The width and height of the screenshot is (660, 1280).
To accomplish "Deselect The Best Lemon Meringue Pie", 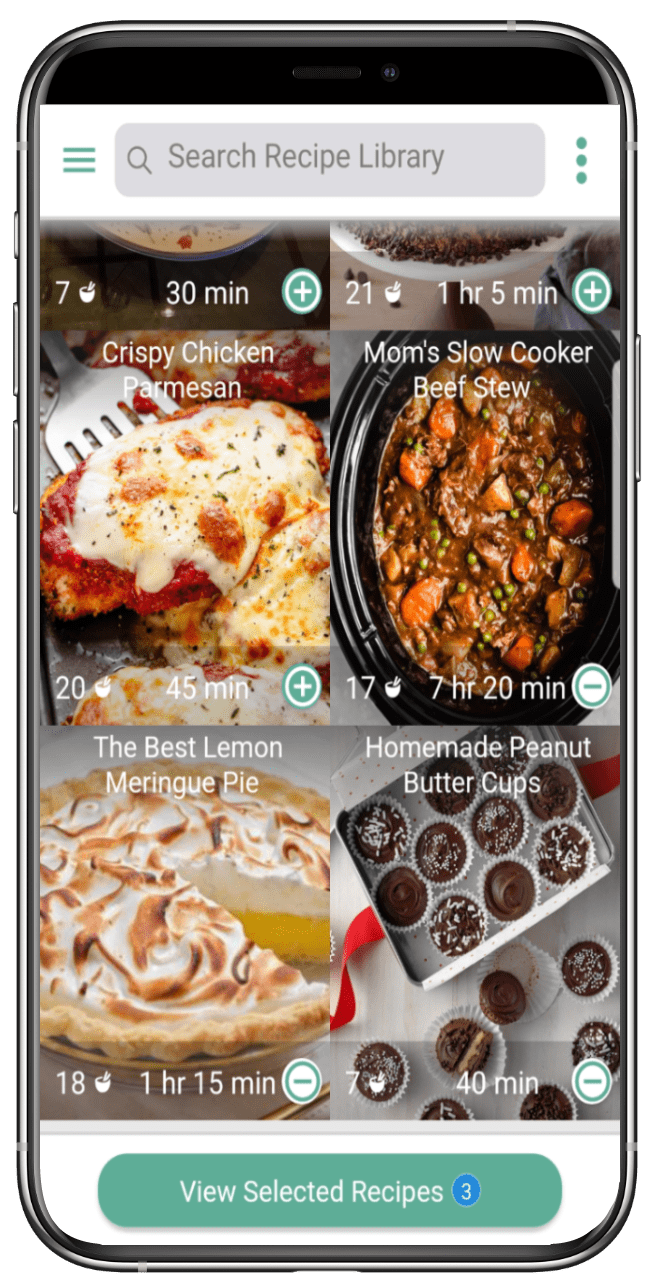I will (x=302, y=1081).
